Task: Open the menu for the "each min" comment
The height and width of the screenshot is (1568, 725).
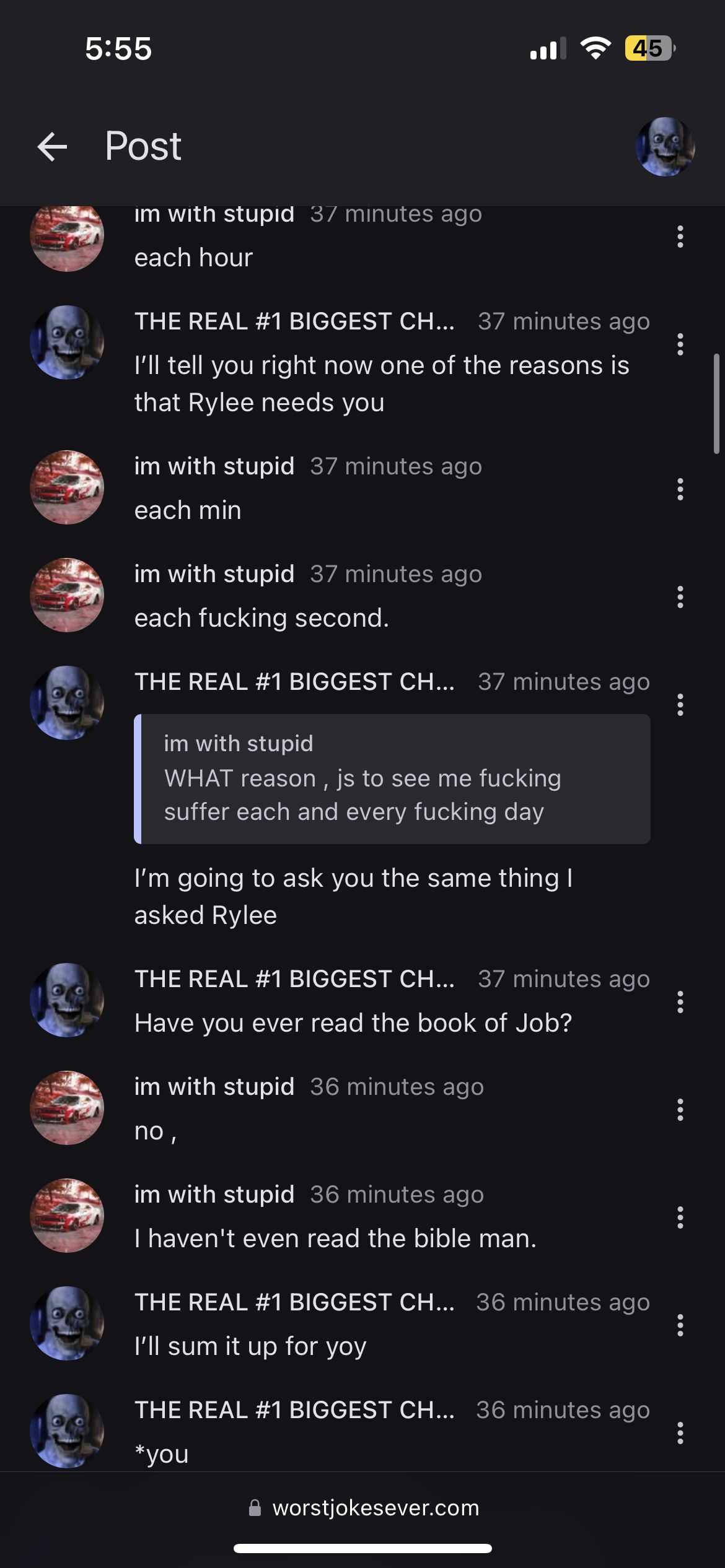Action: [x=680, y=489]
